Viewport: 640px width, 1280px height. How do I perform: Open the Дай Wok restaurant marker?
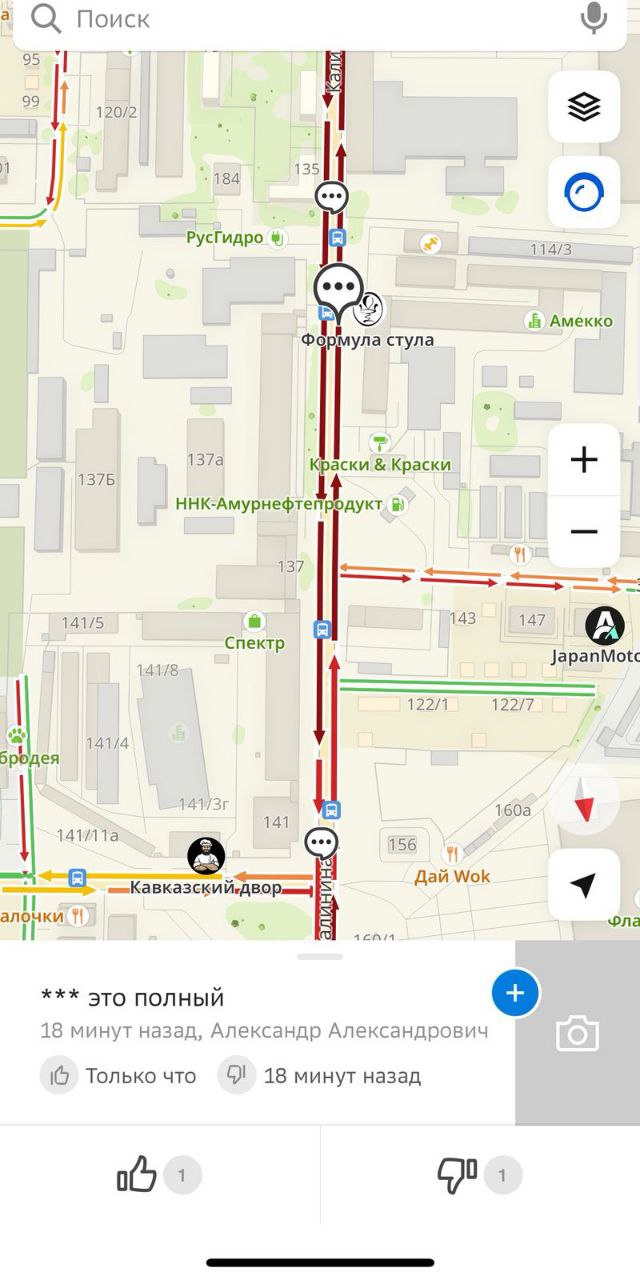tap(453, 853)
